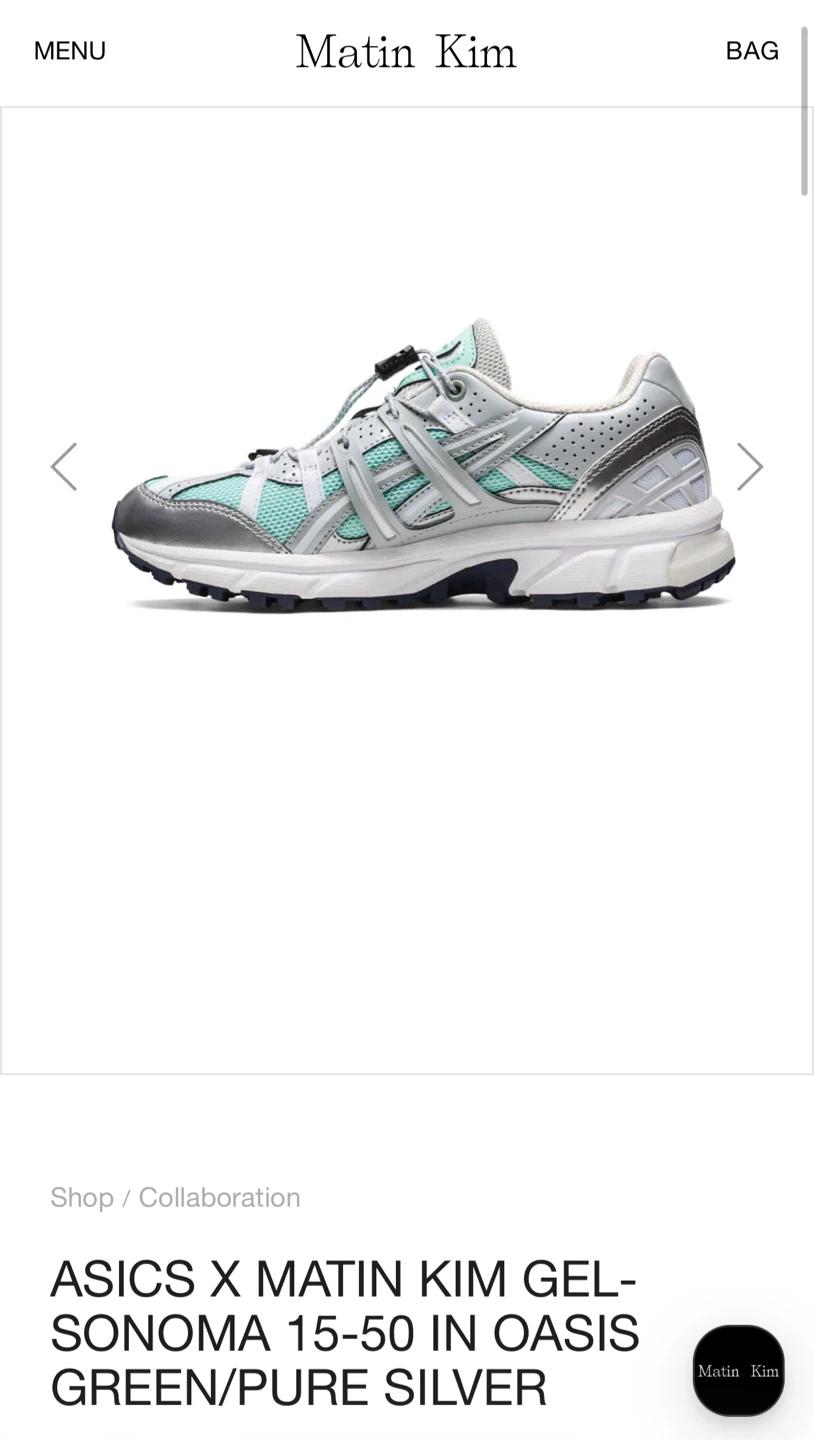Open the shopping BAG
The image size is (814, 1440).
coord(752,51)
